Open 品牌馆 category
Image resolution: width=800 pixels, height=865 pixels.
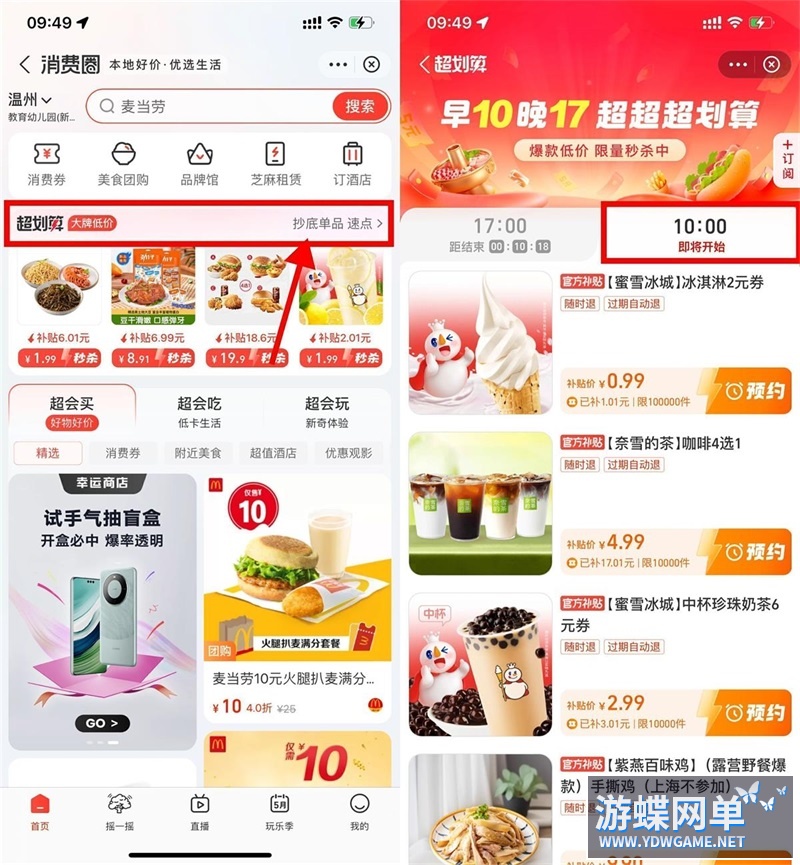(199, 165)
